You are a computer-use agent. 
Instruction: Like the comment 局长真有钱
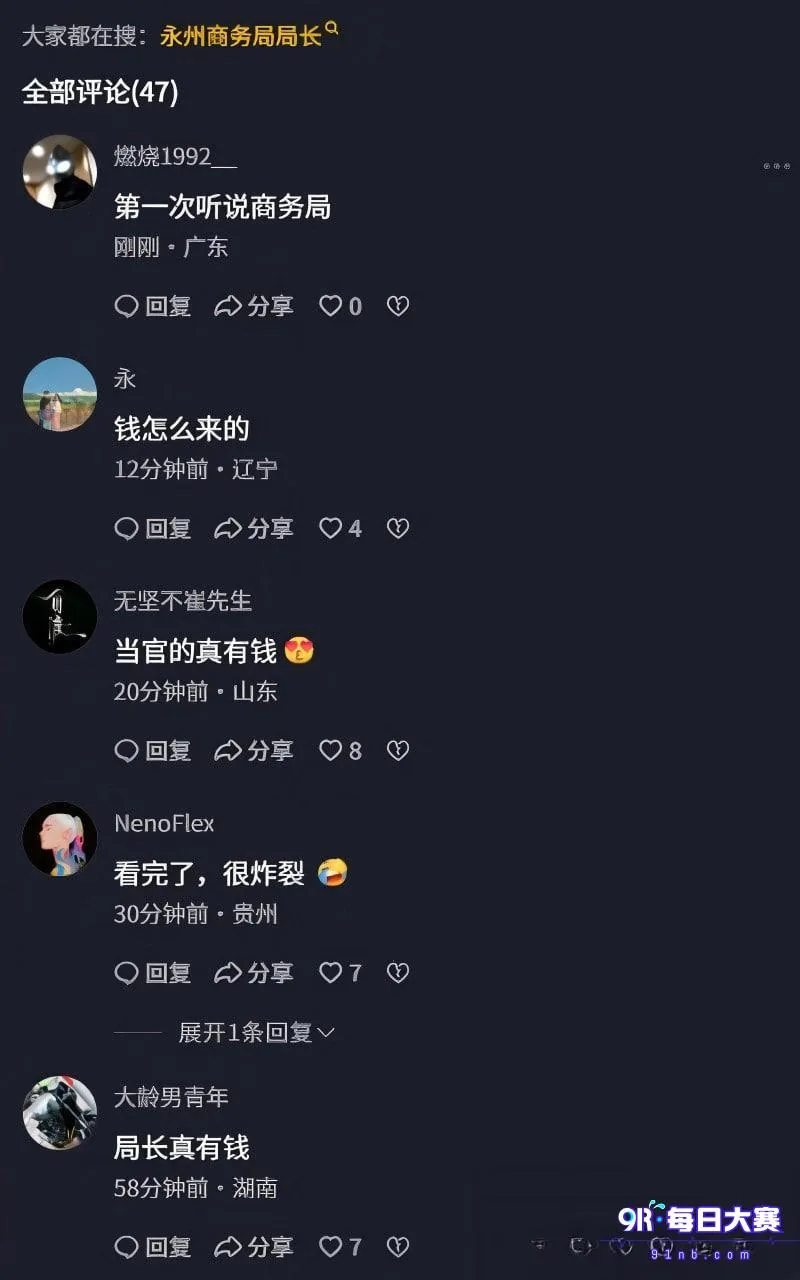pos(340,1246)
